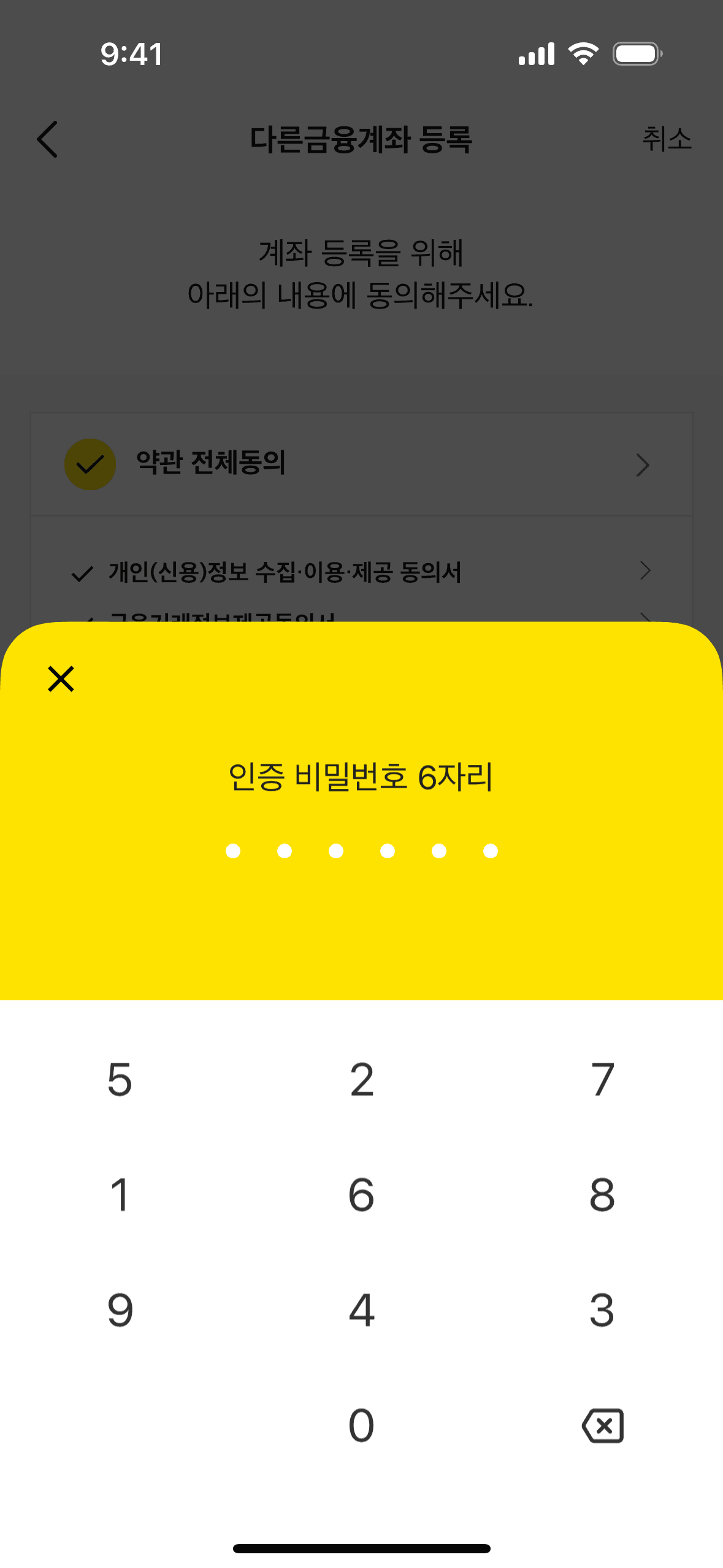
Task: Enter digit 3 on the keypad
Action: [x=602, y=1310]
